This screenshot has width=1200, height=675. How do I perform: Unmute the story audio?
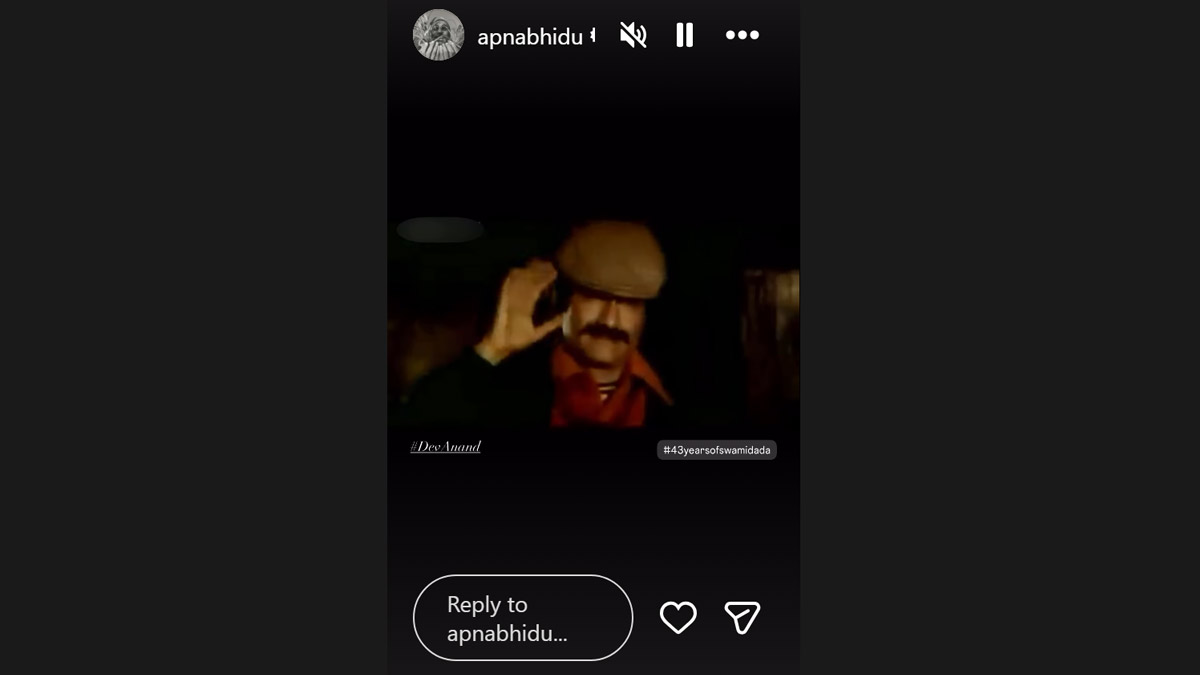(x=633, y=35)
